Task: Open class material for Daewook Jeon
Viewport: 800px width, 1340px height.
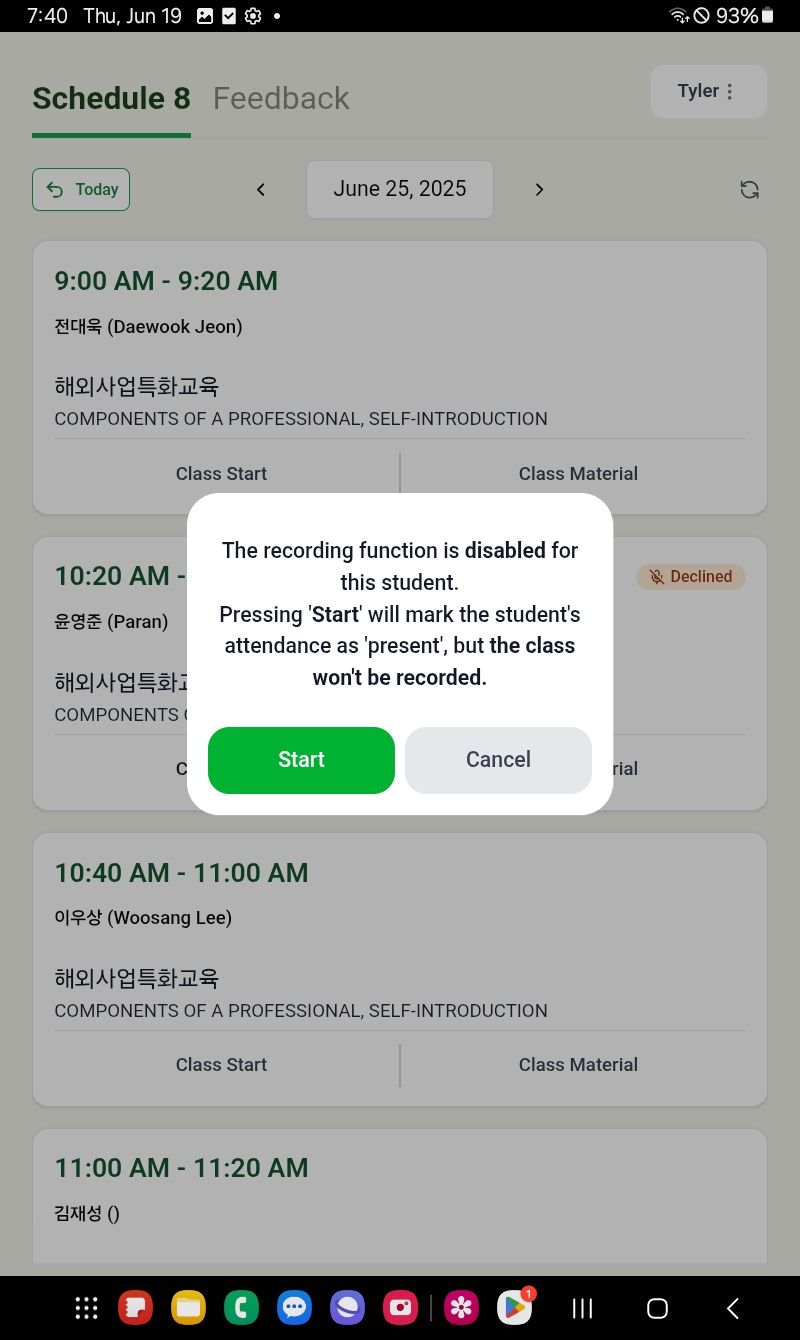Action: (578, 474)
